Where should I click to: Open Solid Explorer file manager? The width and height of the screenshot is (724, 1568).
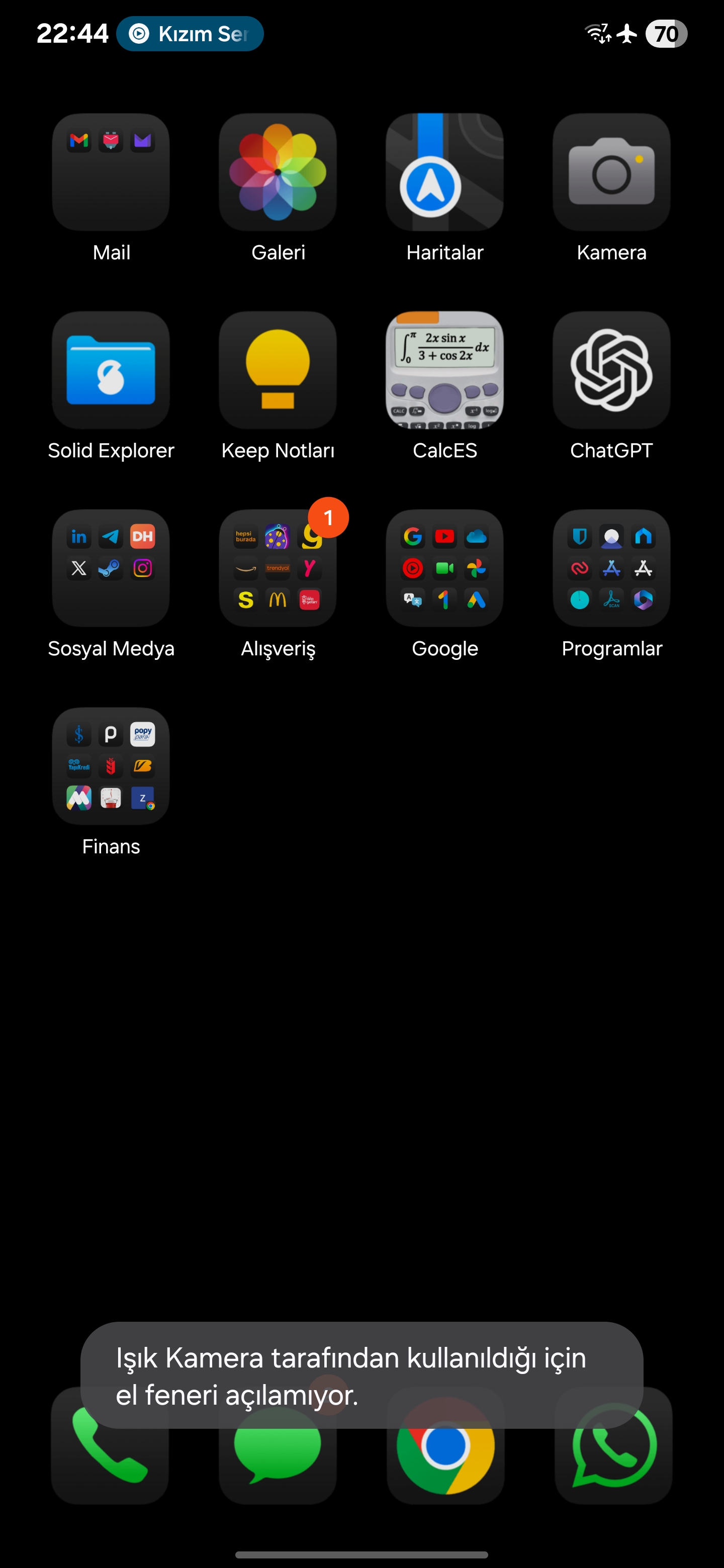click(x=111, y=370)
